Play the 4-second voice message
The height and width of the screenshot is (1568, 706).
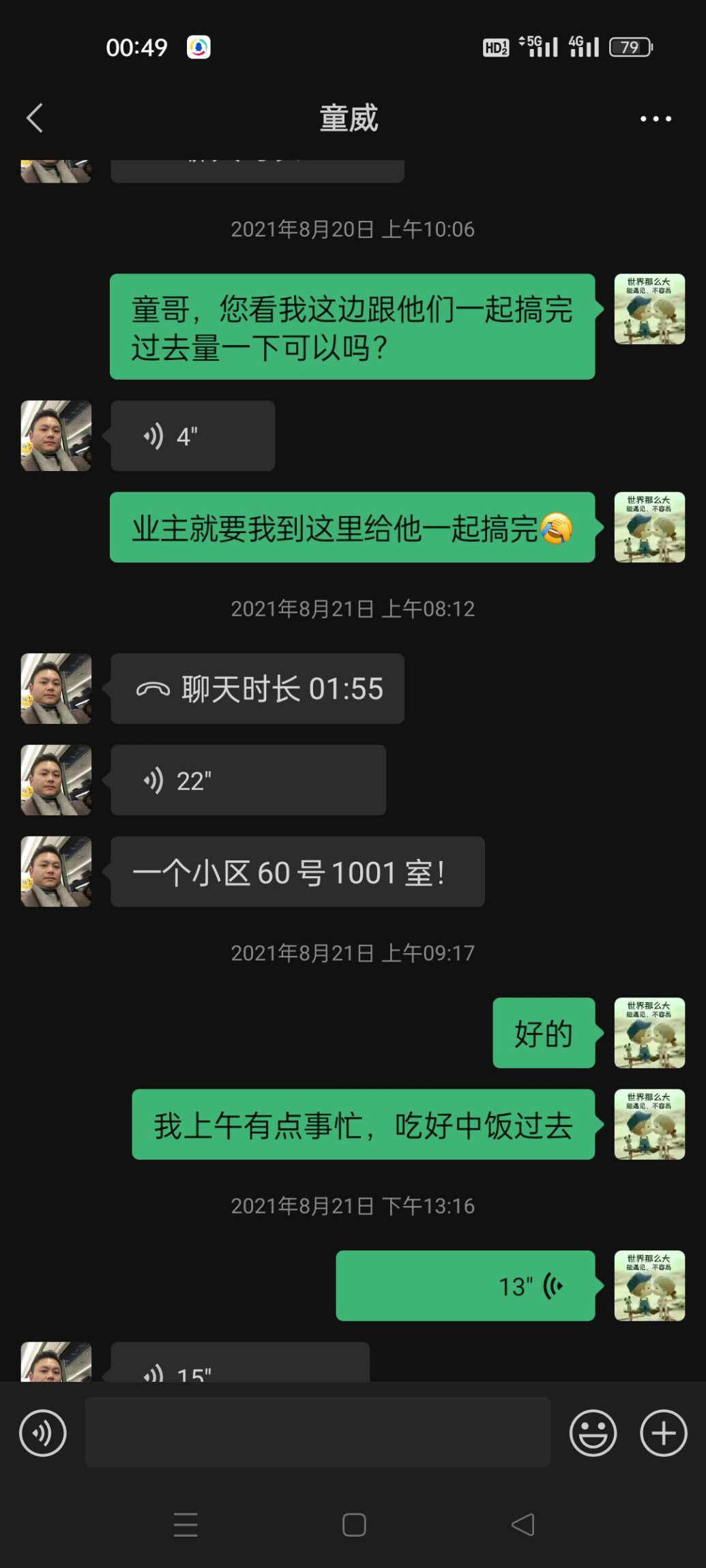click(x=192, y=436)
